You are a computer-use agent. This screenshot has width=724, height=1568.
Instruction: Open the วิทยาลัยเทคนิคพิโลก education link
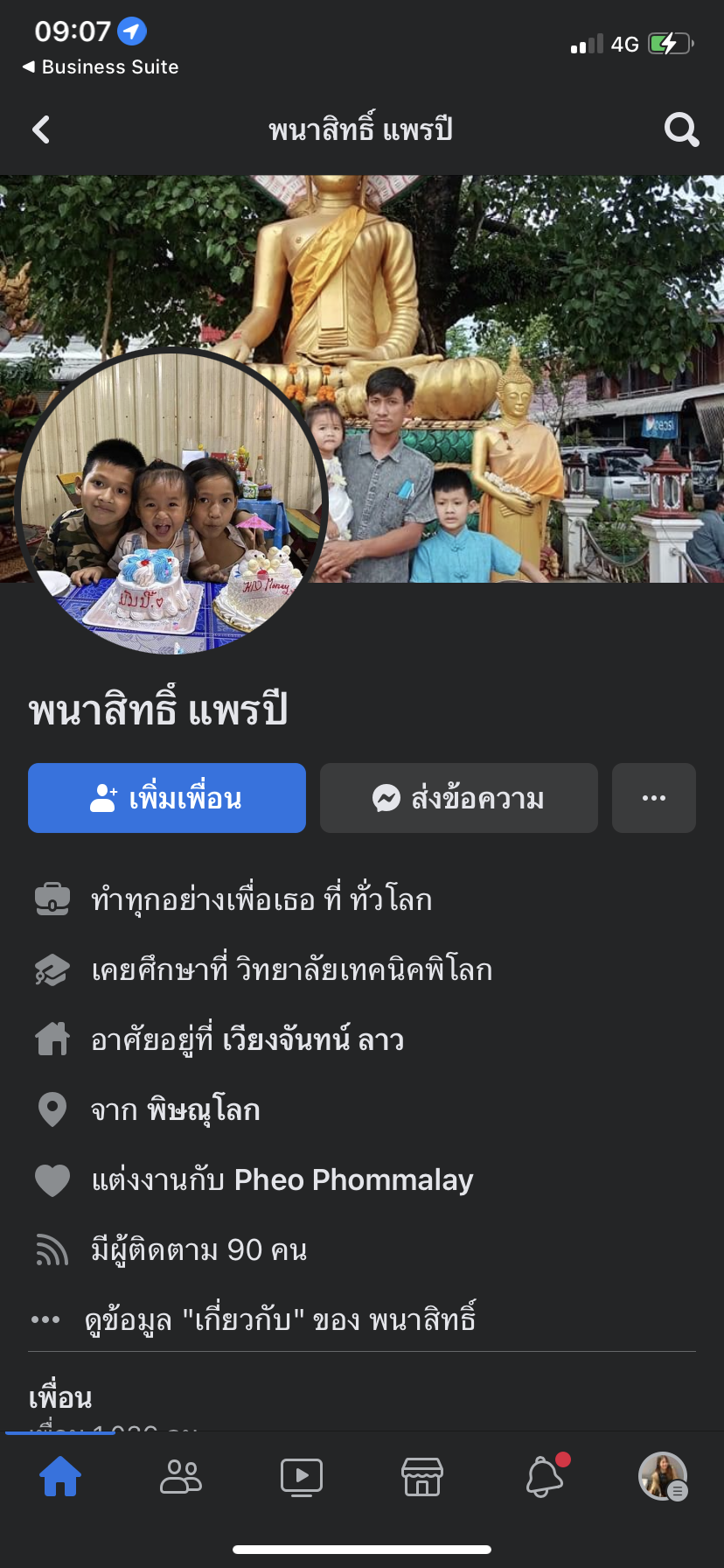(x=364, y=970)
